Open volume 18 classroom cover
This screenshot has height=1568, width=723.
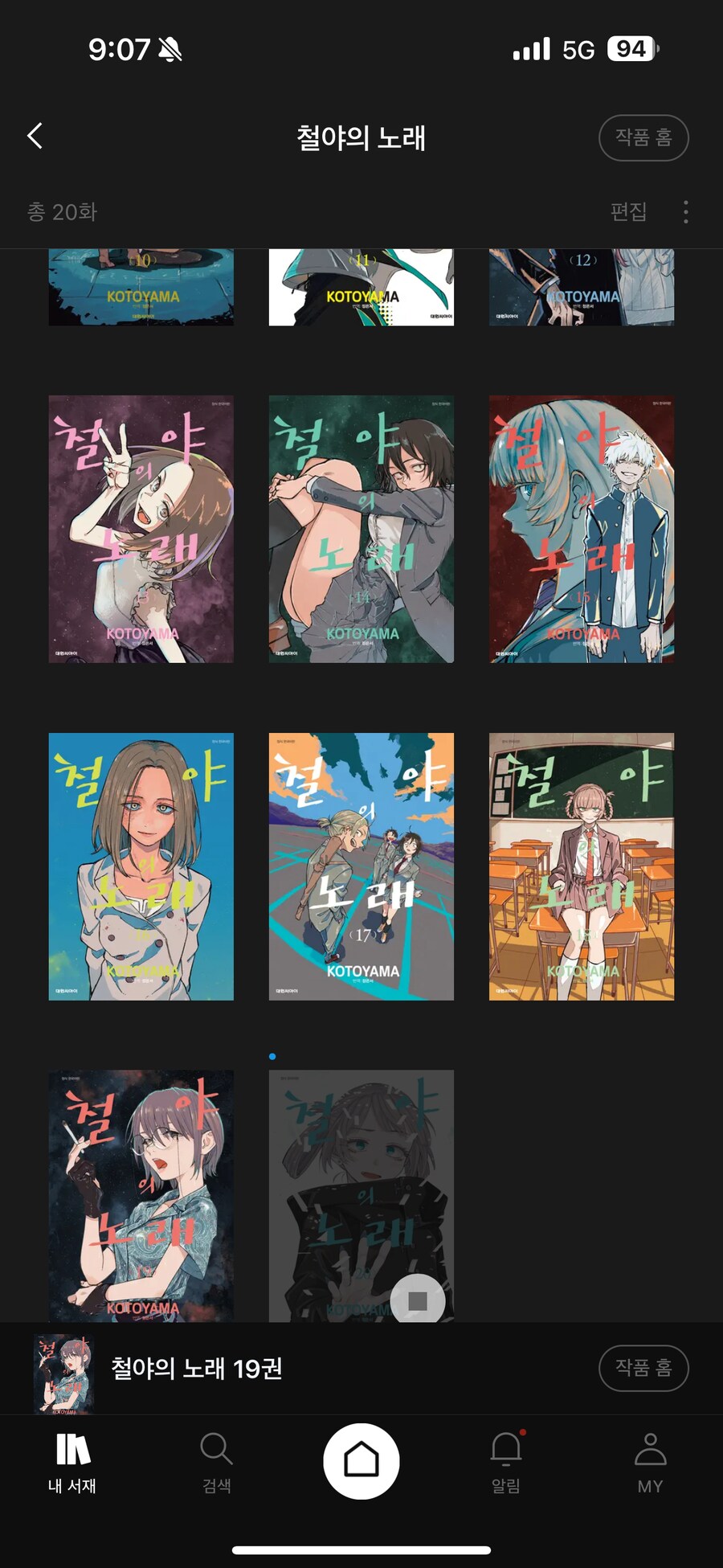pos(581,866)
